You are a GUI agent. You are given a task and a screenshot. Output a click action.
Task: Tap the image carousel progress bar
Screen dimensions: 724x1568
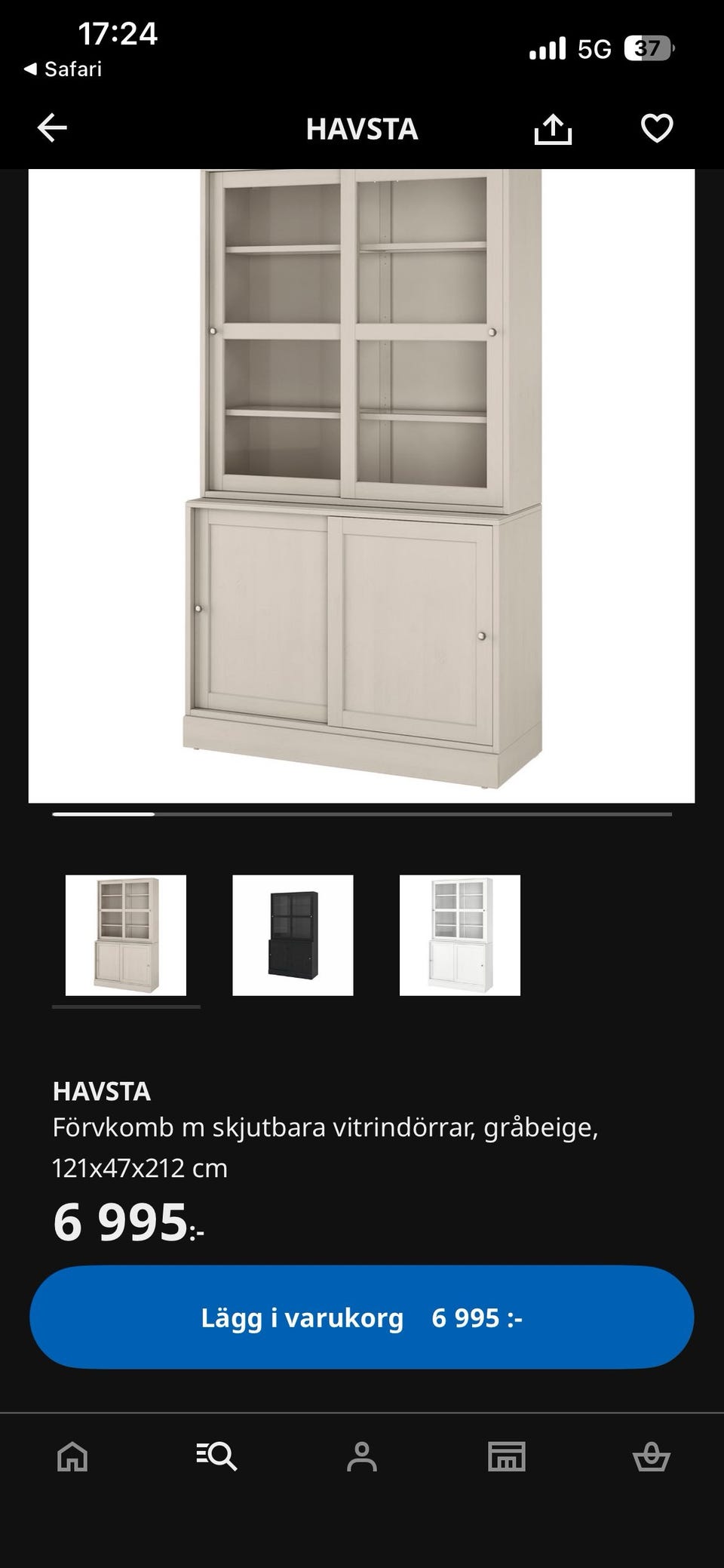(362, 815)
